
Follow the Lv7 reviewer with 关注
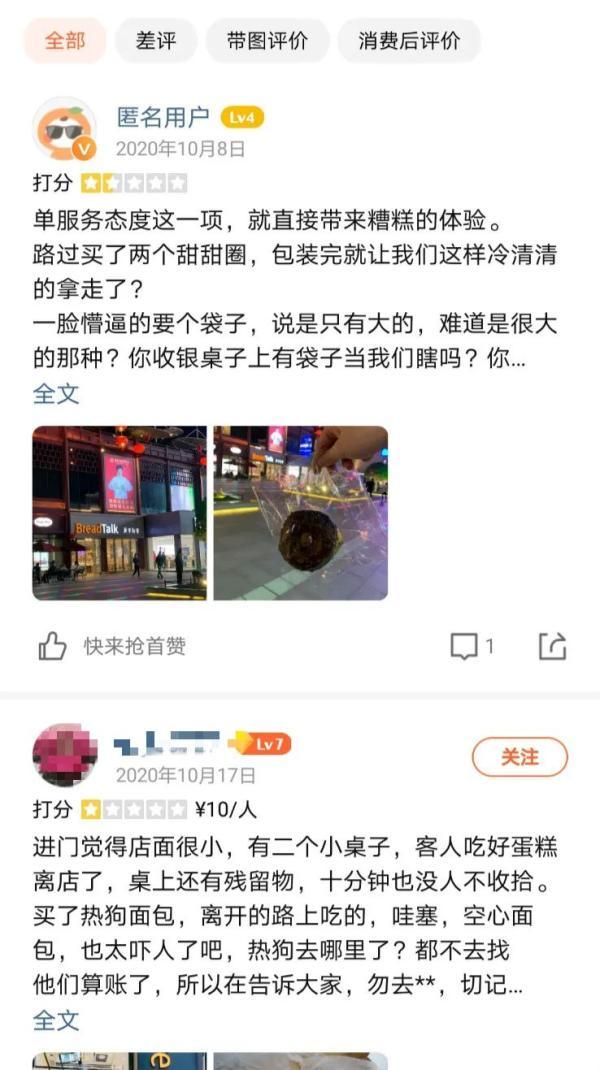[519, 757]
